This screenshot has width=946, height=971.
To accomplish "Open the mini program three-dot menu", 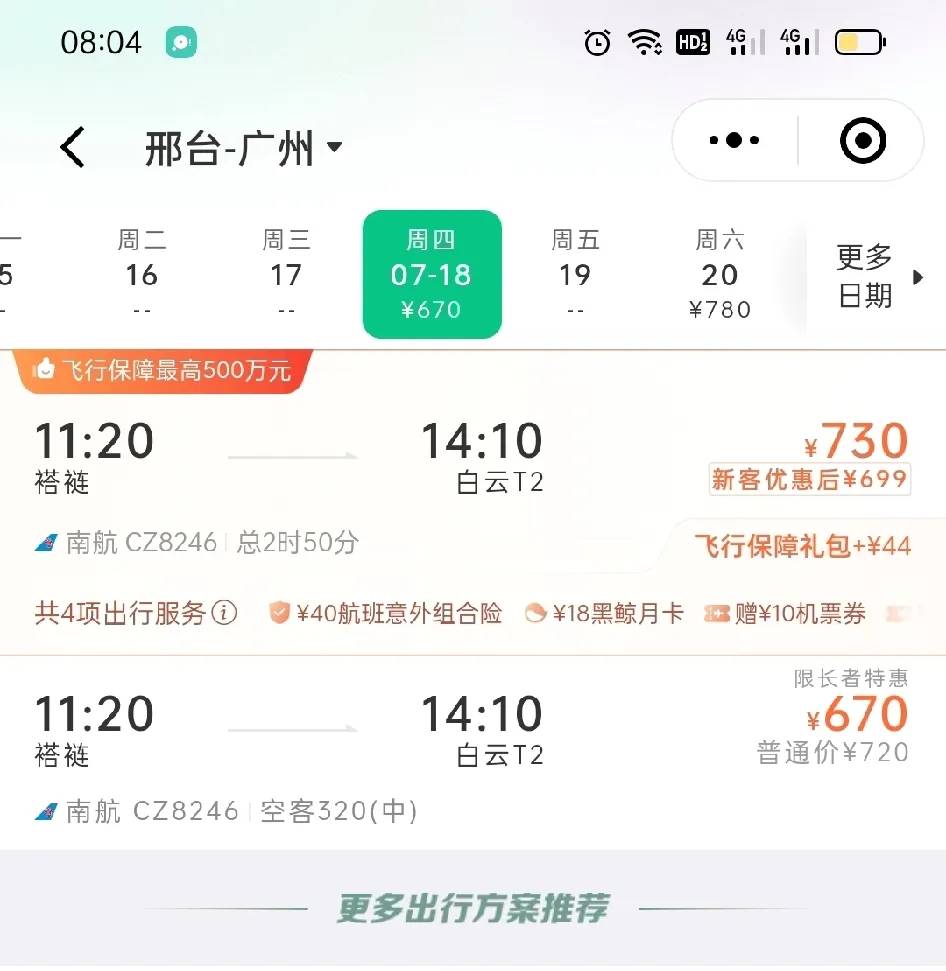I will coord(734,141).
